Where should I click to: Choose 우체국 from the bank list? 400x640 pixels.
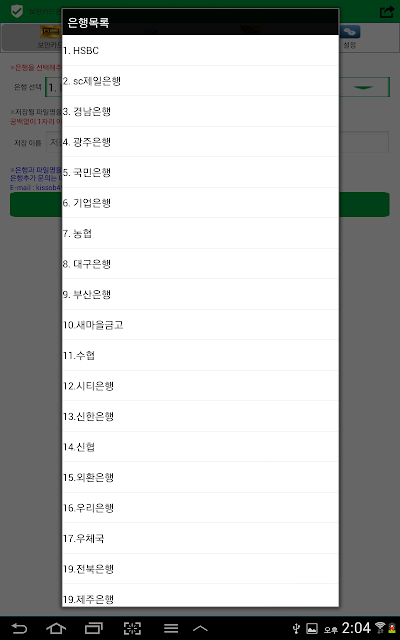coord(200,538)
